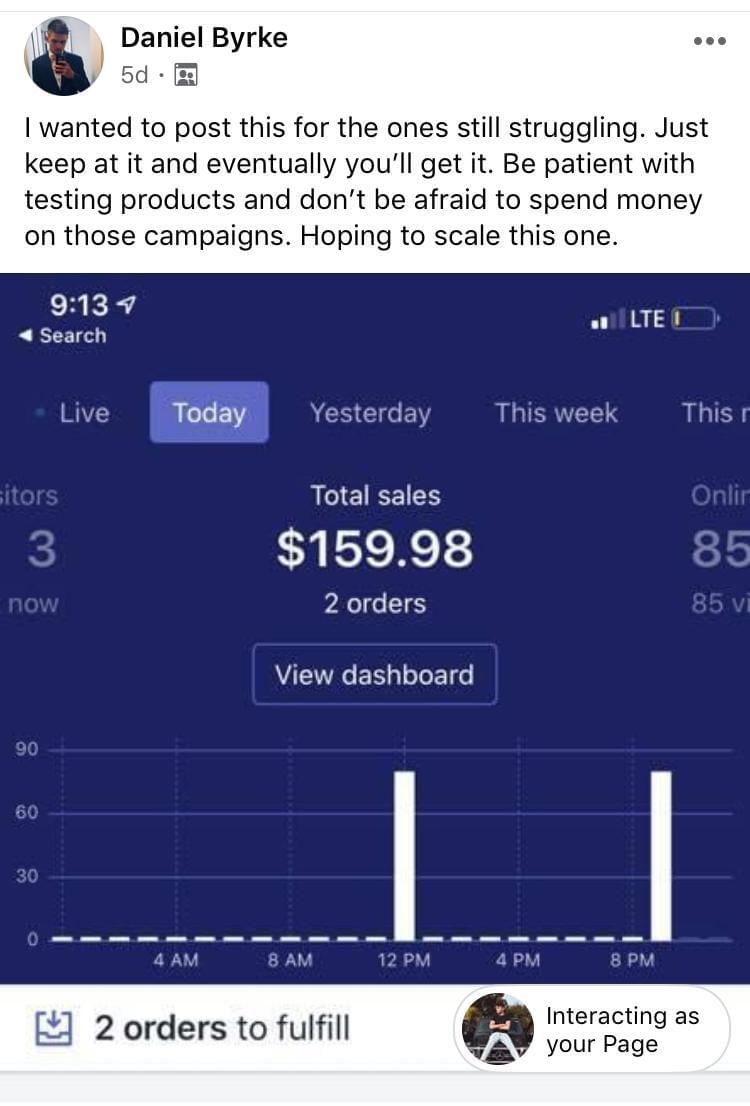Tap the Interacting as your Page chip
Viewport: 750px width, 1106px height.
click(592, 1030)
